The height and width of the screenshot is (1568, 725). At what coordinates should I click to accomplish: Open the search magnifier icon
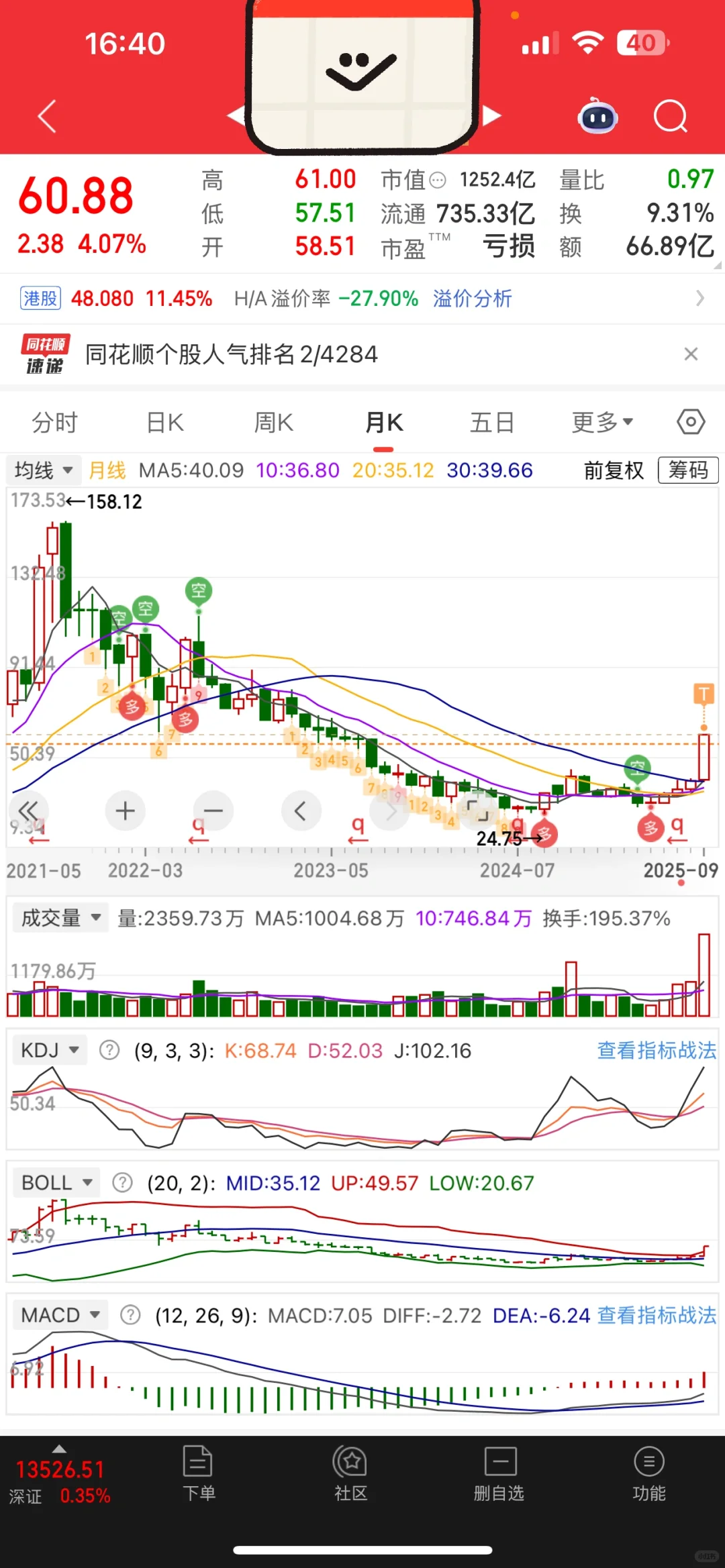pyautogui.click(x=670, y=117)
